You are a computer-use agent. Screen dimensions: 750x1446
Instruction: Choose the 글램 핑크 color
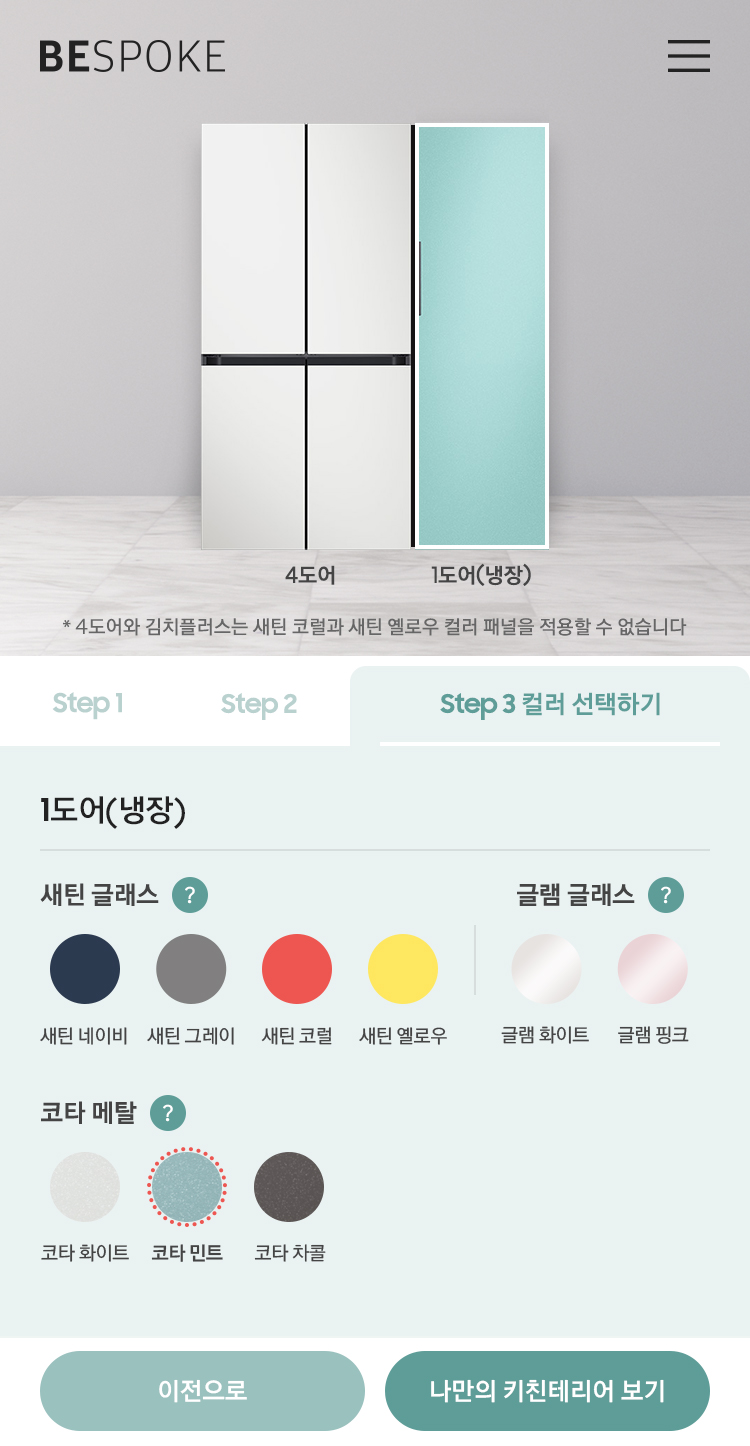[653, 969]
